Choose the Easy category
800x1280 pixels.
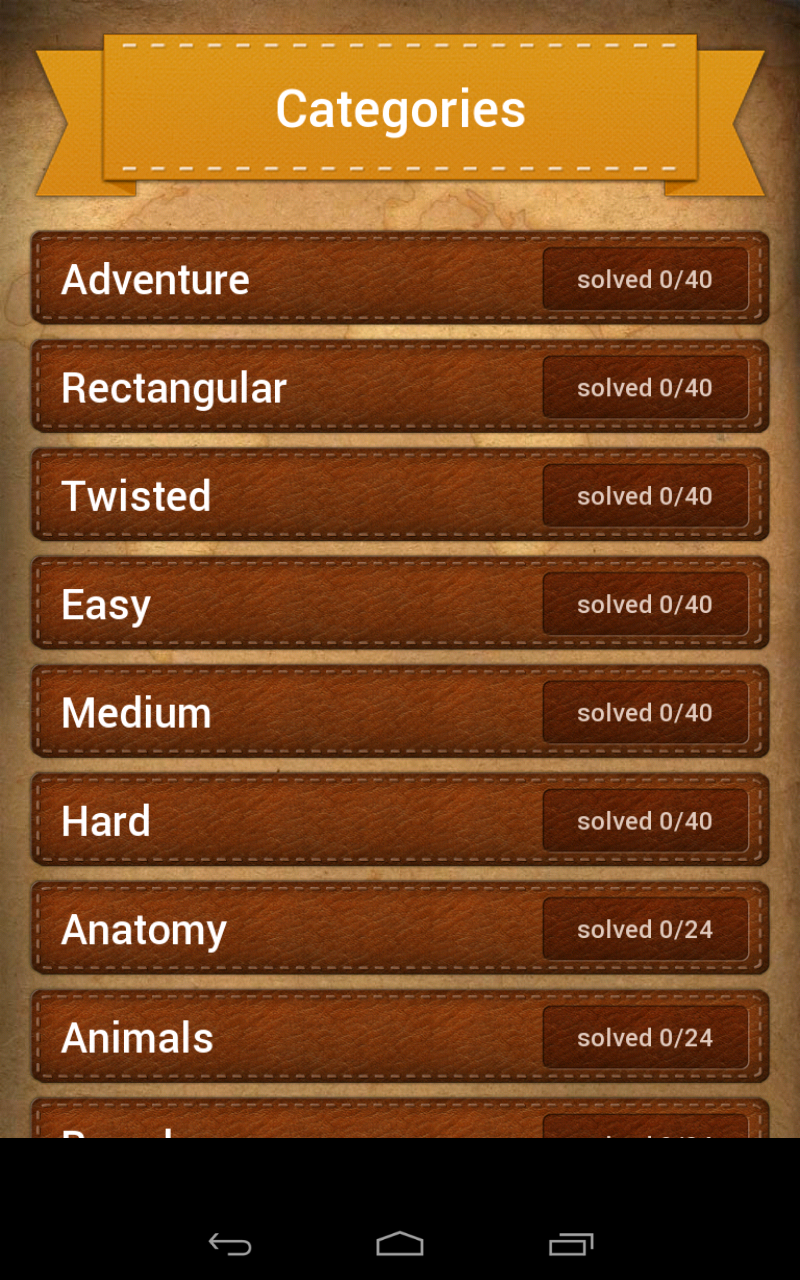tap(400, 603)
